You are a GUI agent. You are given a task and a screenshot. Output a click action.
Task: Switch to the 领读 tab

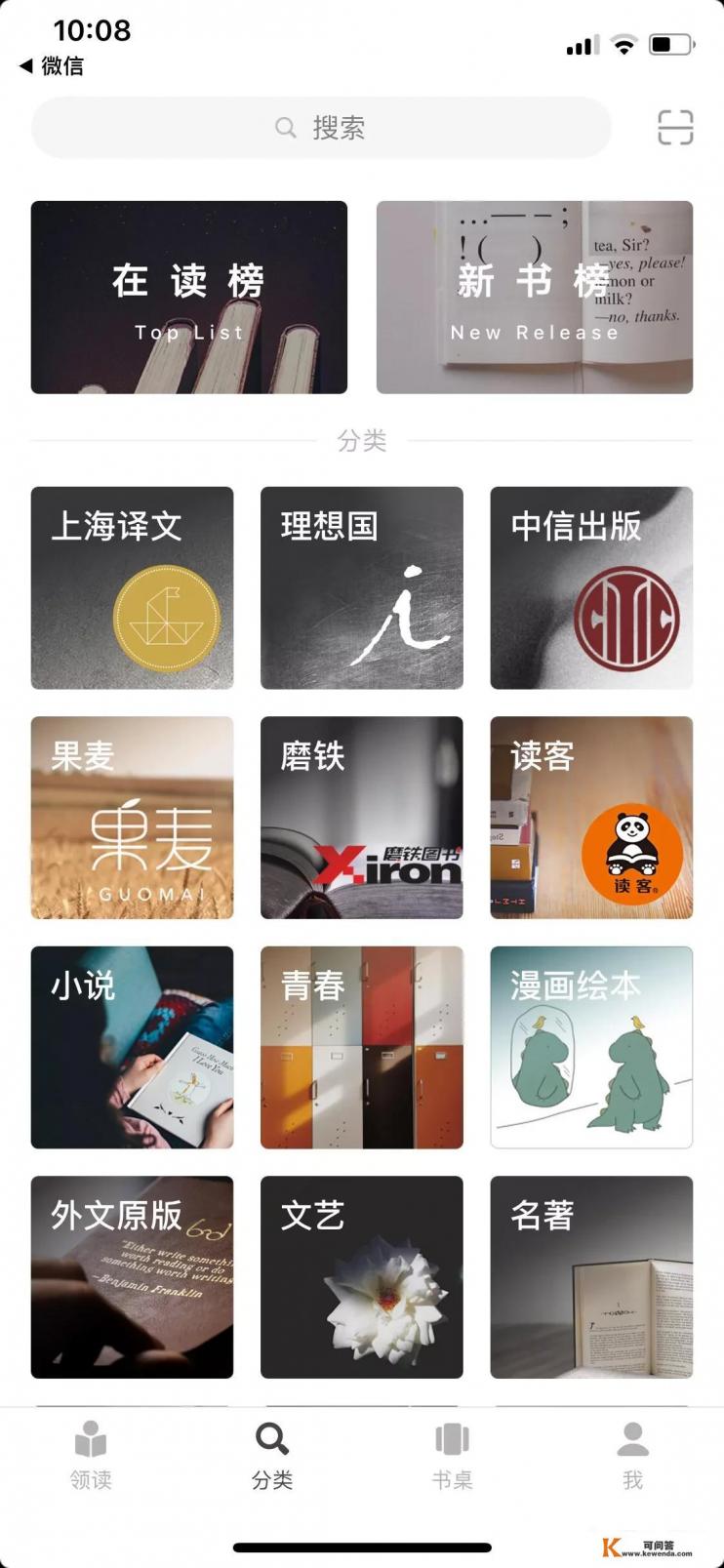pyautogui.click(x=91, y=1456)
